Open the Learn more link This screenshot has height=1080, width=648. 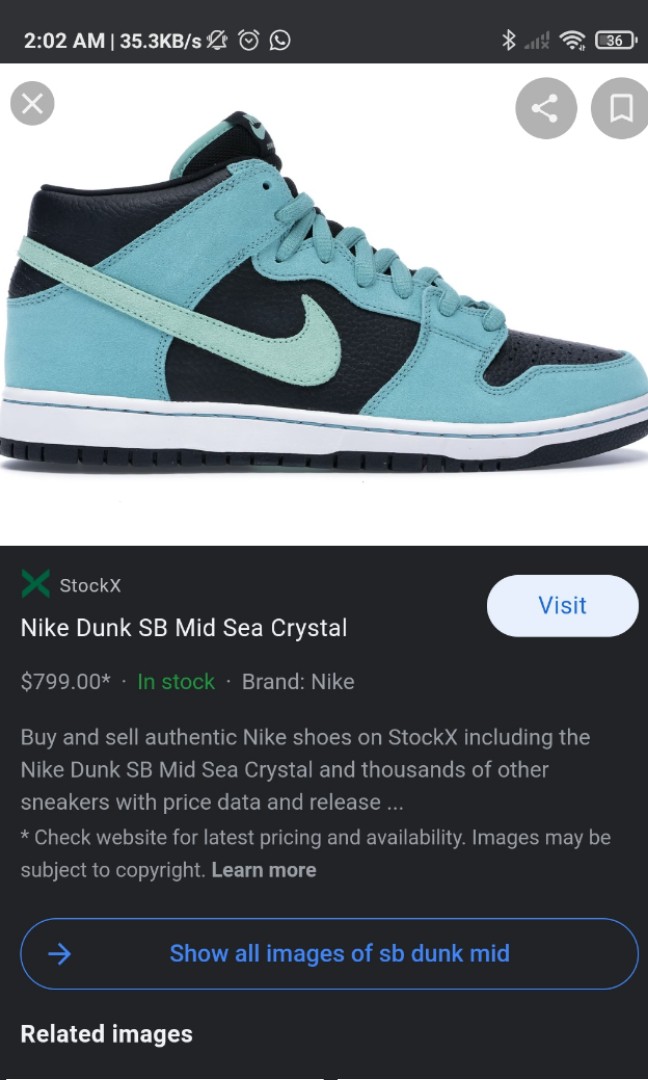(264, 870)
